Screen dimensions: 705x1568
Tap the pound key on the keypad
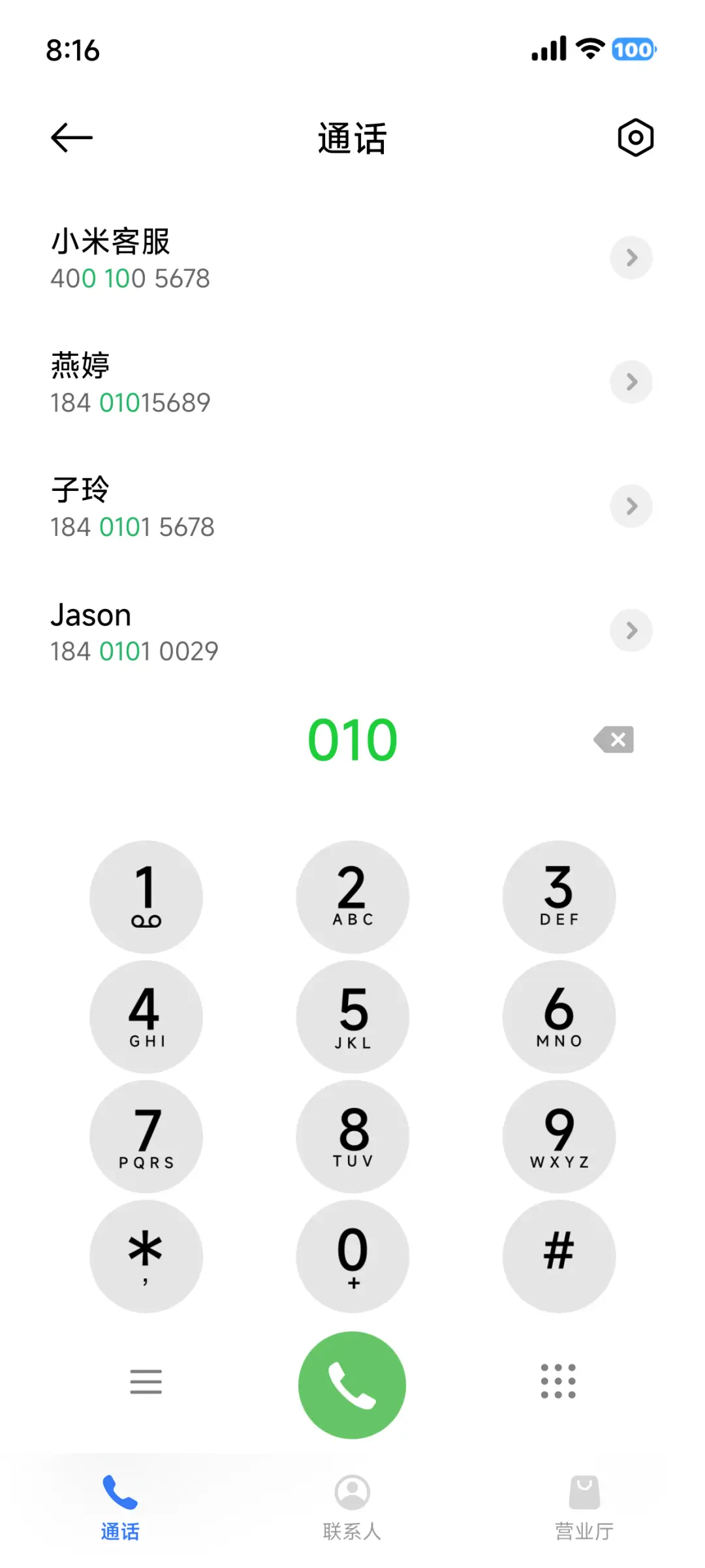pyautogui.click(x=558, y=1256)
